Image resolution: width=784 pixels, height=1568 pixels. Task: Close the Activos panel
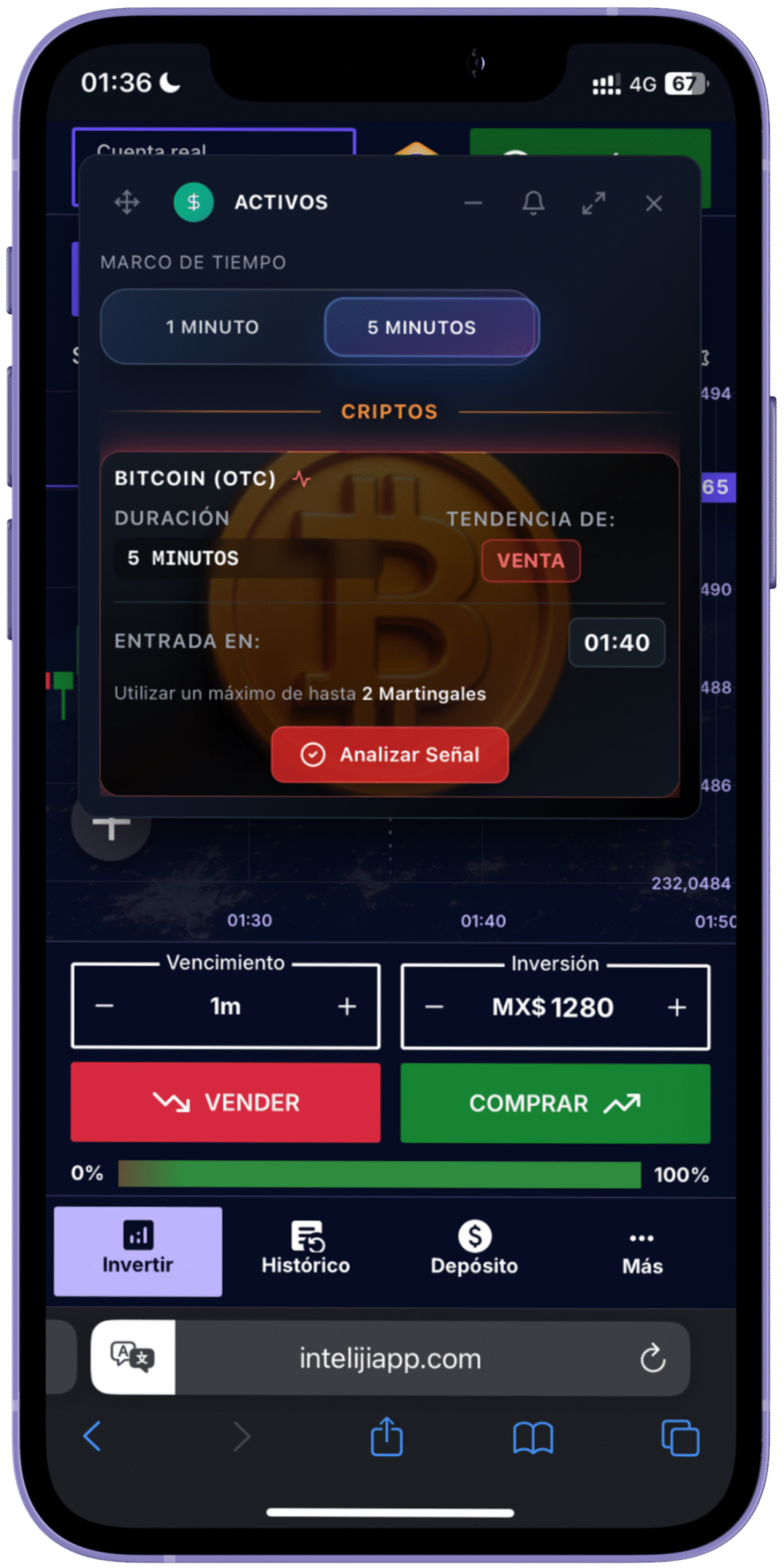click(654, 203)
